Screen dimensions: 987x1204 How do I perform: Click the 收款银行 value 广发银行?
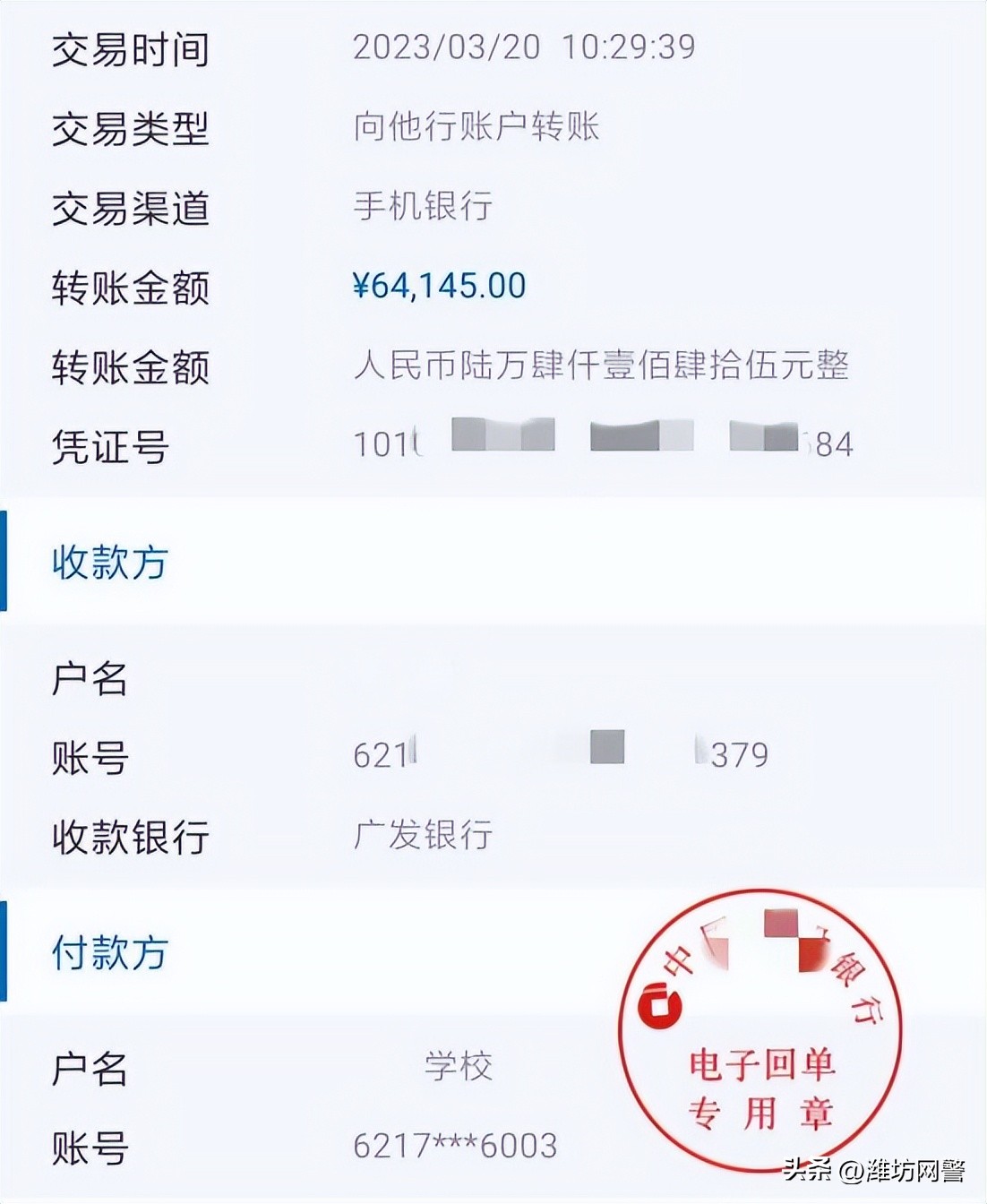[421, 835]
